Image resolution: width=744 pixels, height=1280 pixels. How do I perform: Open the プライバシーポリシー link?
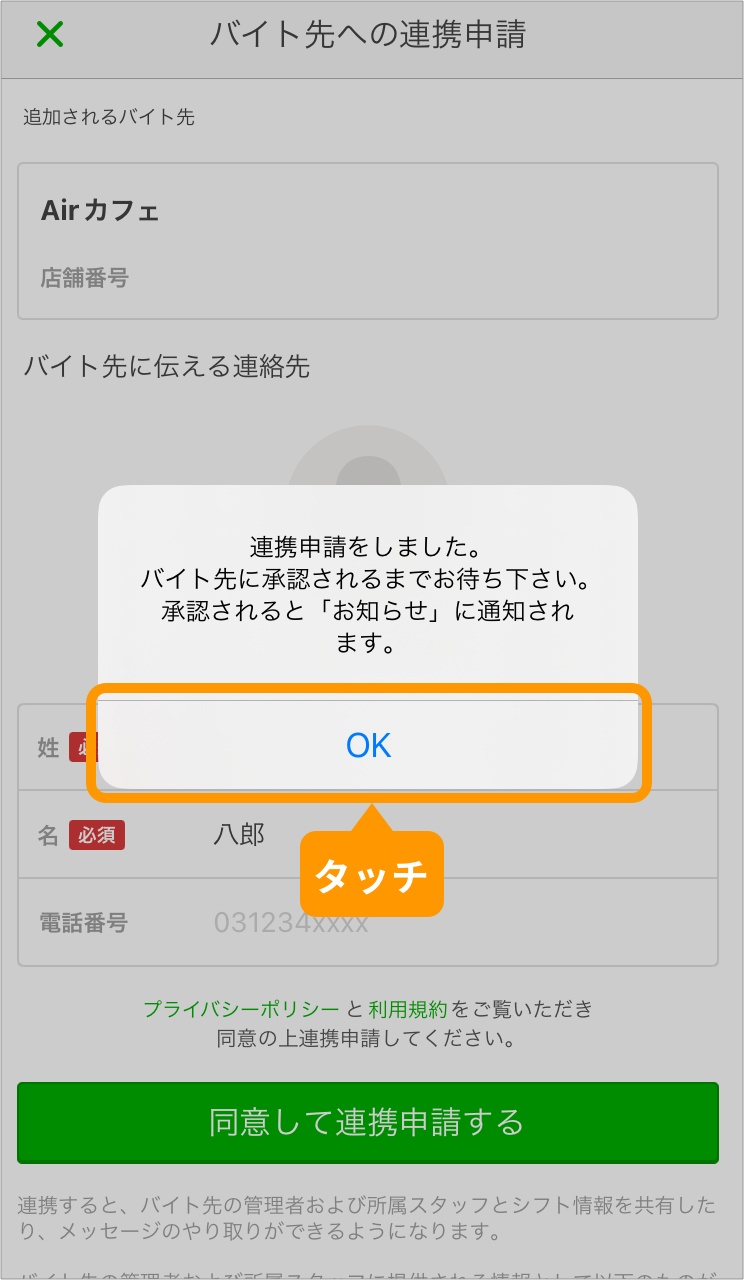pos(240,1009)
